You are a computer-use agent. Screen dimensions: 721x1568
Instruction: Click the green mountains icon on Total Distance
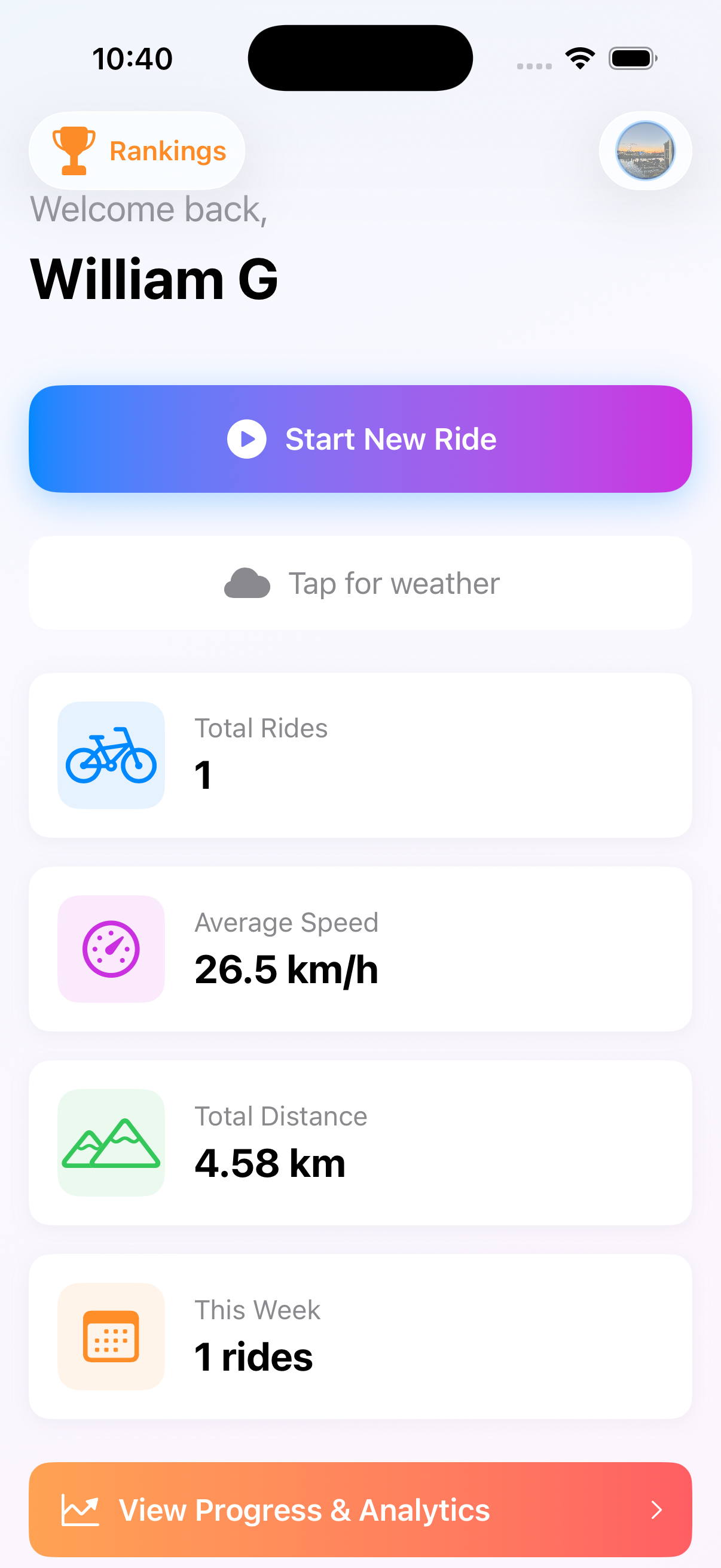coord(111,1143)
